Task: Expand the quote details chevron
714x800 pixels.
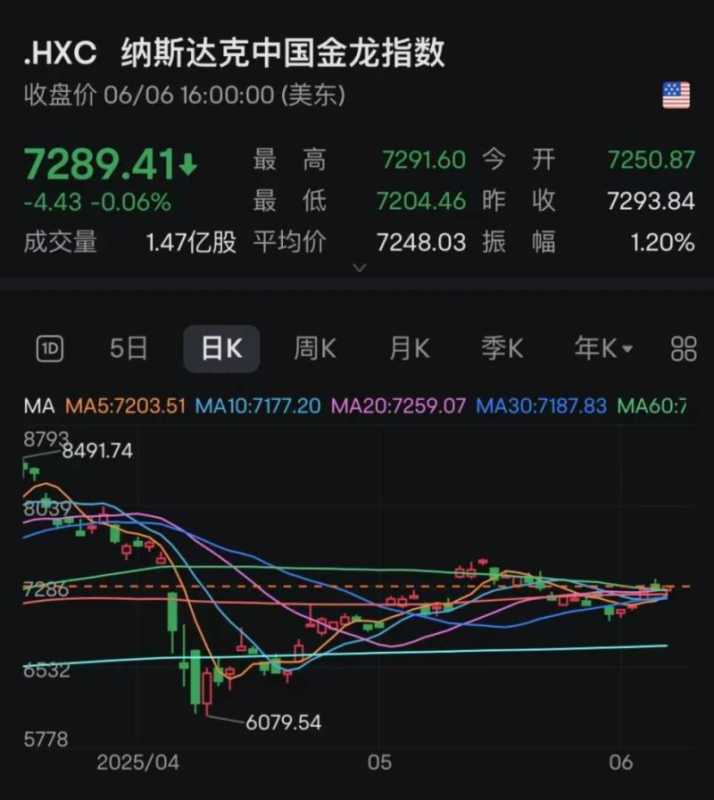Action: pos(360,268)
